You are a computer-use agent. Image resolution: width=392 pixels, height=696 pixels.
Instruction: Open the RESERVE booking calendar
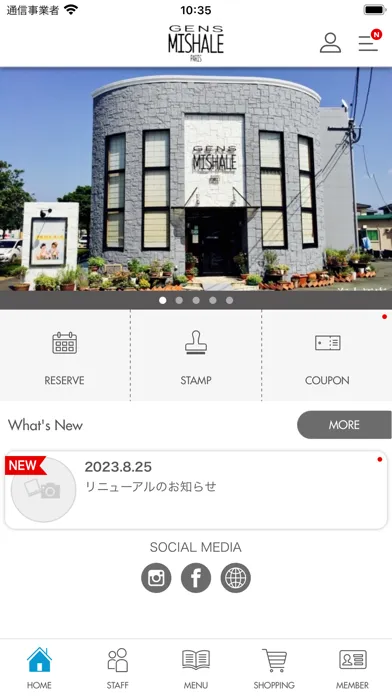[65, 356]
